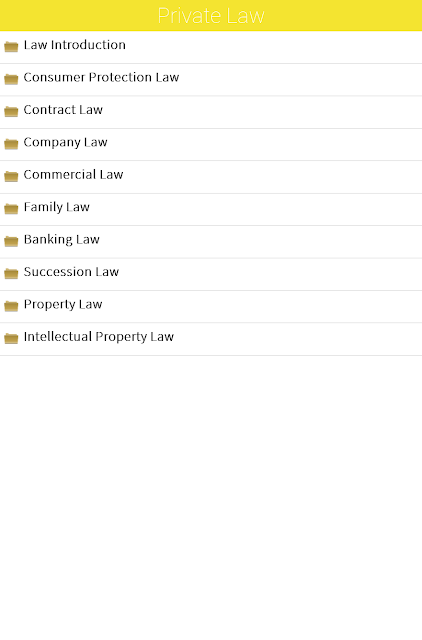Select the Contract Law folder
The image size is (422, 640).
pos(211,112)
